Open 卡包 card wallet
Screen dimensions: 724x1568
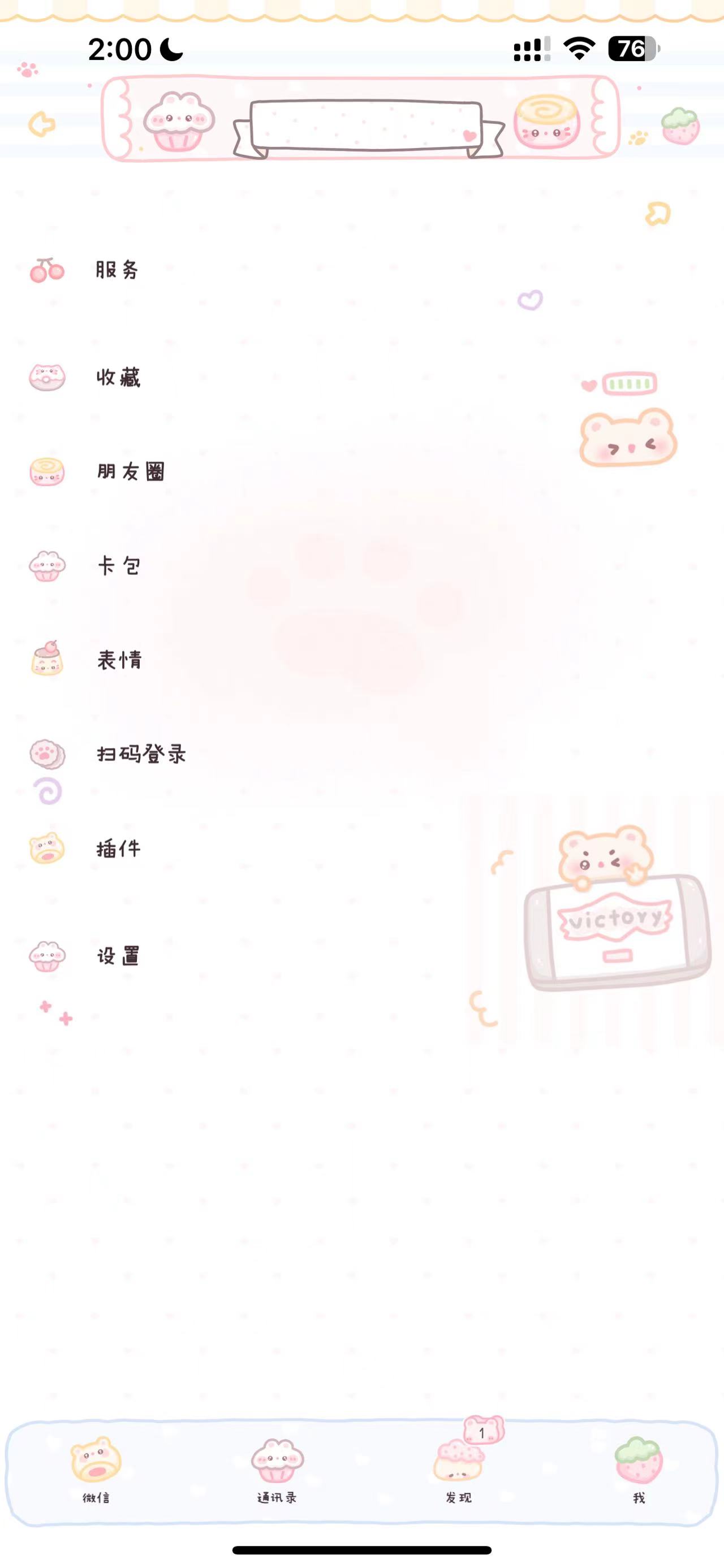pos(119,566)
